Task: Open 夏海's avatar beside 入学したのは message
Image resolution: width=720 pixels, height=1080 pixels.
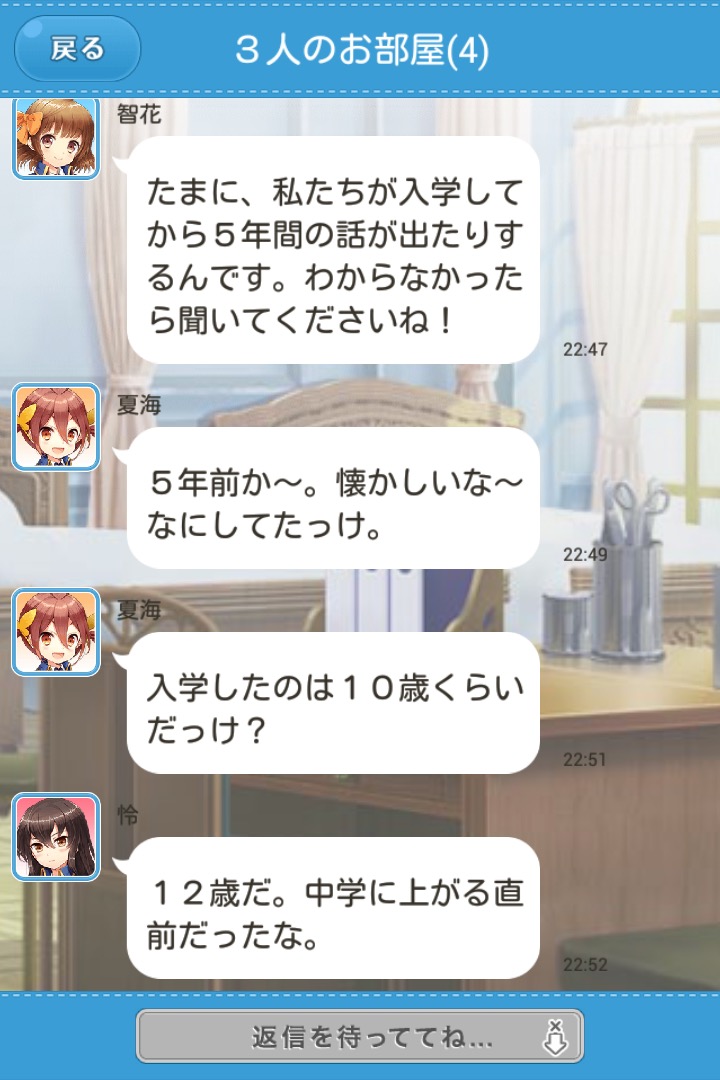Action: tap(56, 632)
